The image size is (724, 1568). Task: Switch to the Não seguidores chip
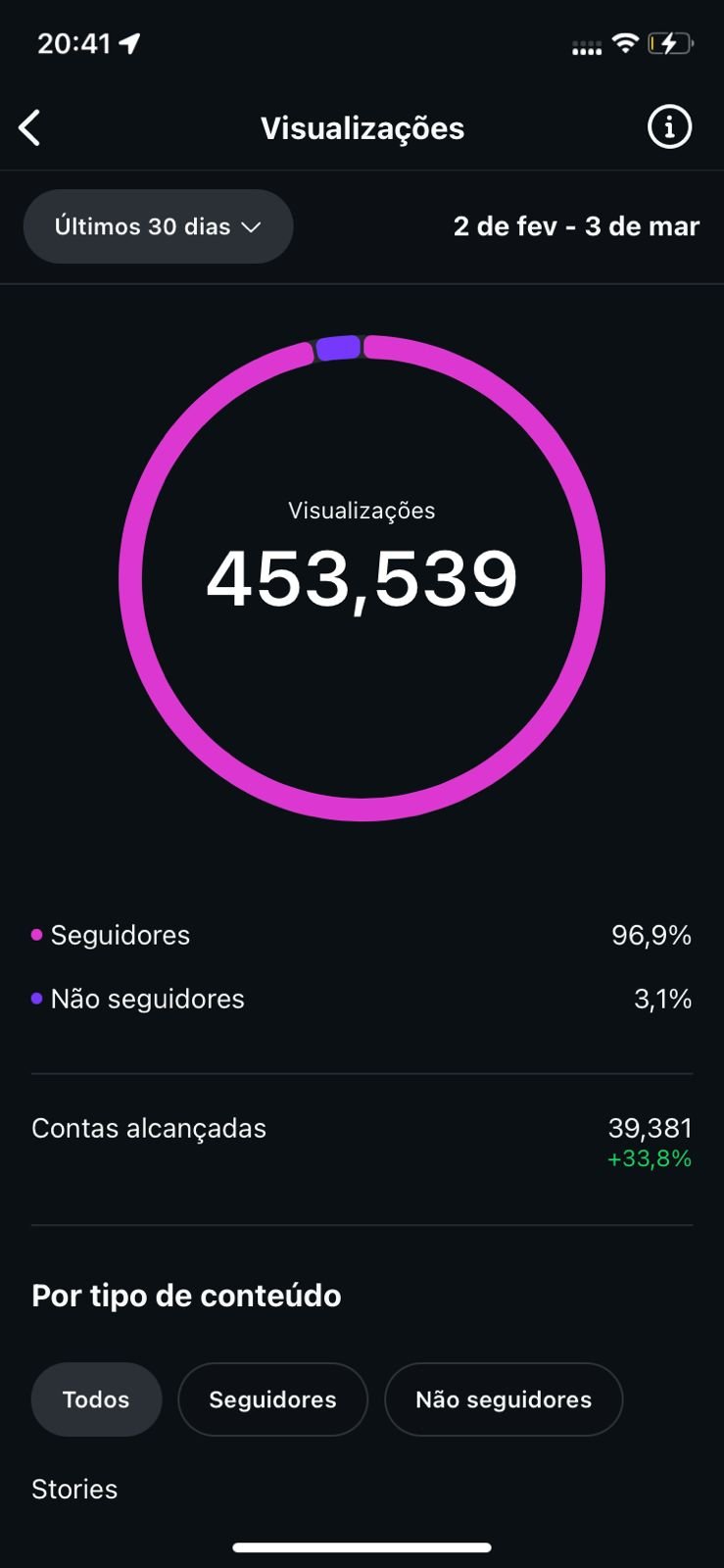point(504,1399)
